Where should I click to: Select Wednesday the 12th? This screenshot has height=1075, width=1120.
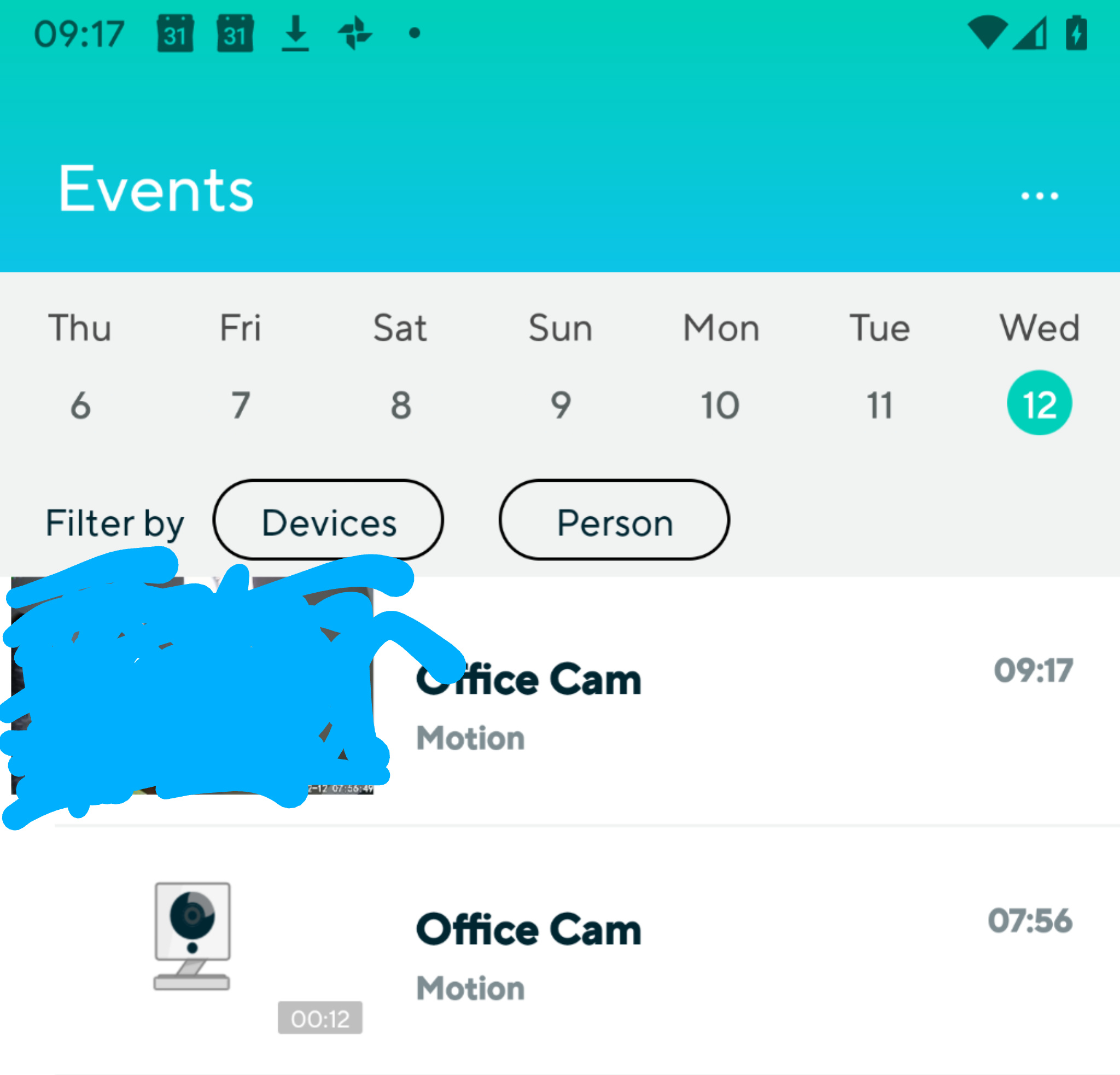1039,402
